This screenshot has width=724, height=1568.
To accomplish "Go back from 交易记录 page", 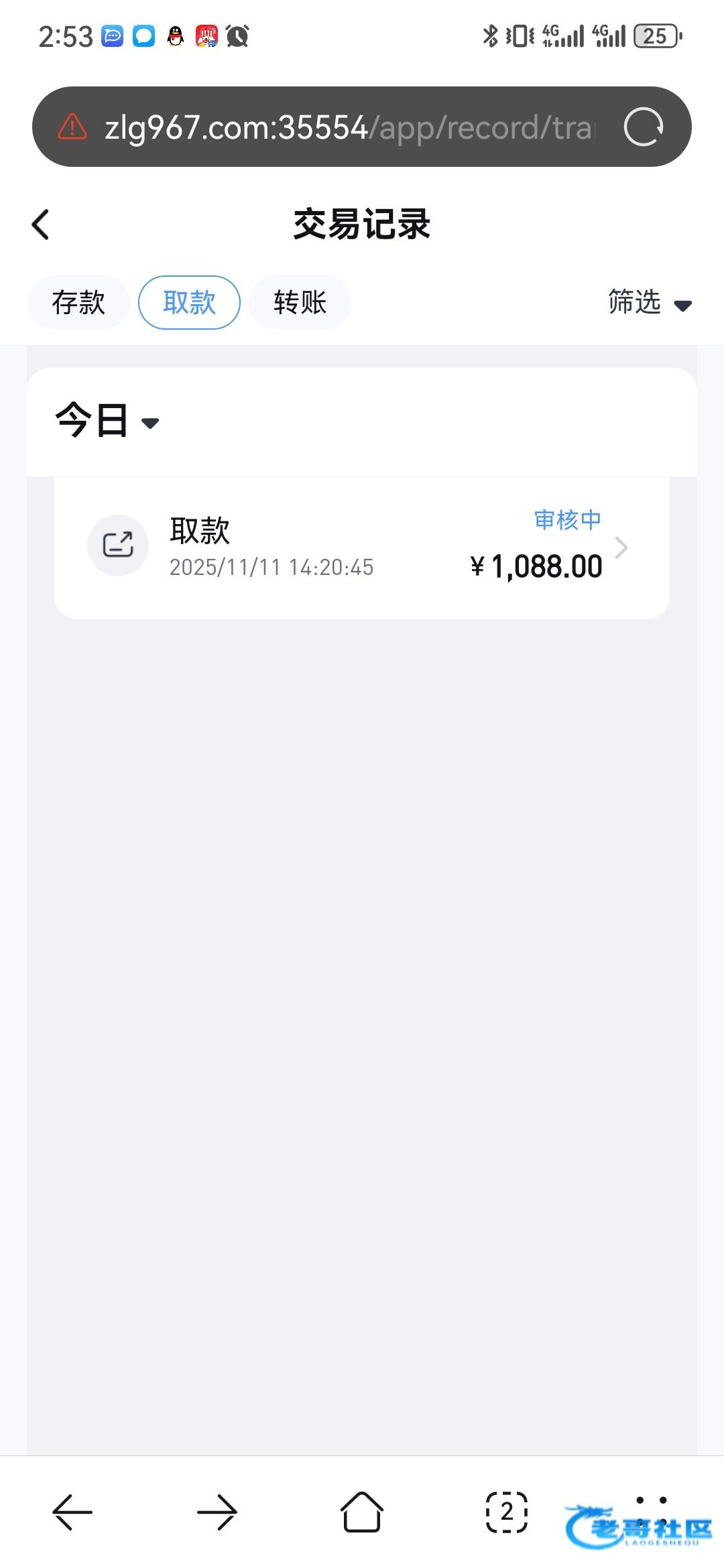I will [41, 224].
